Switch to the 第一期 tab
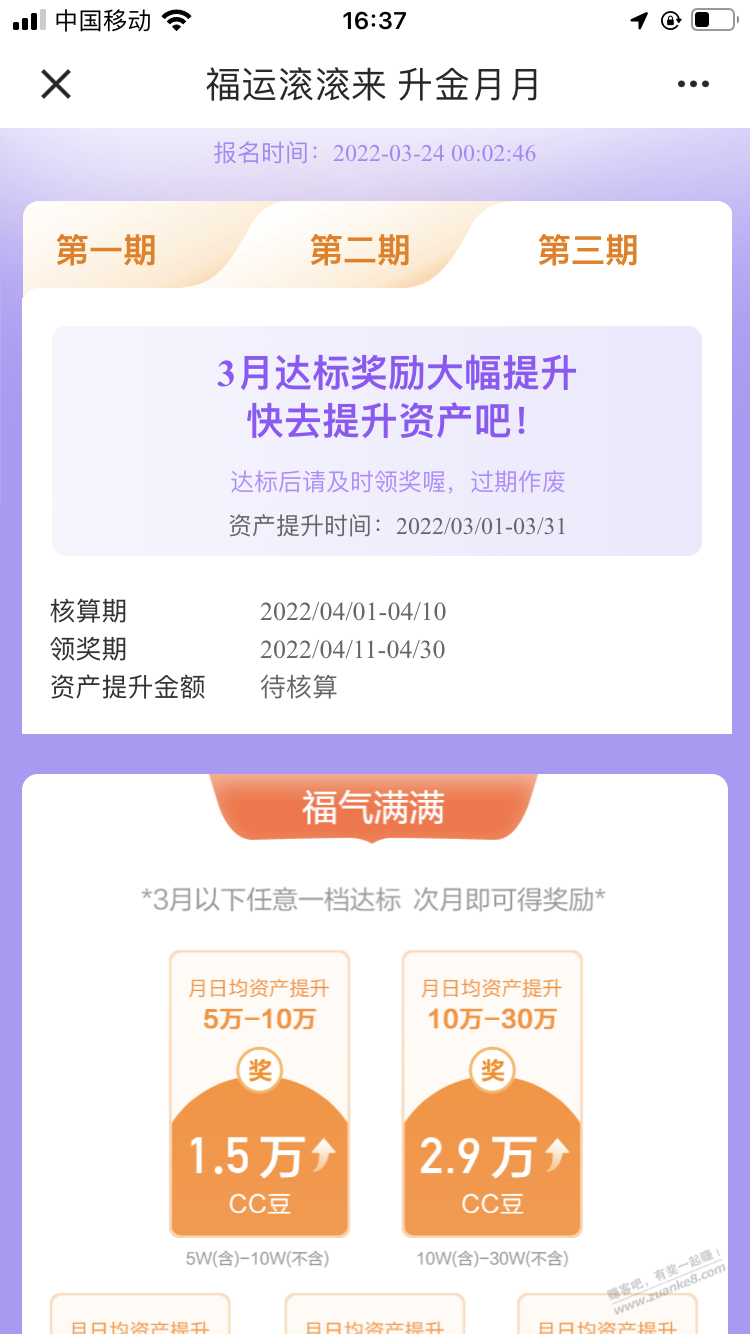Viewport: 750px width, 1334px height. [x=106, y=250]
